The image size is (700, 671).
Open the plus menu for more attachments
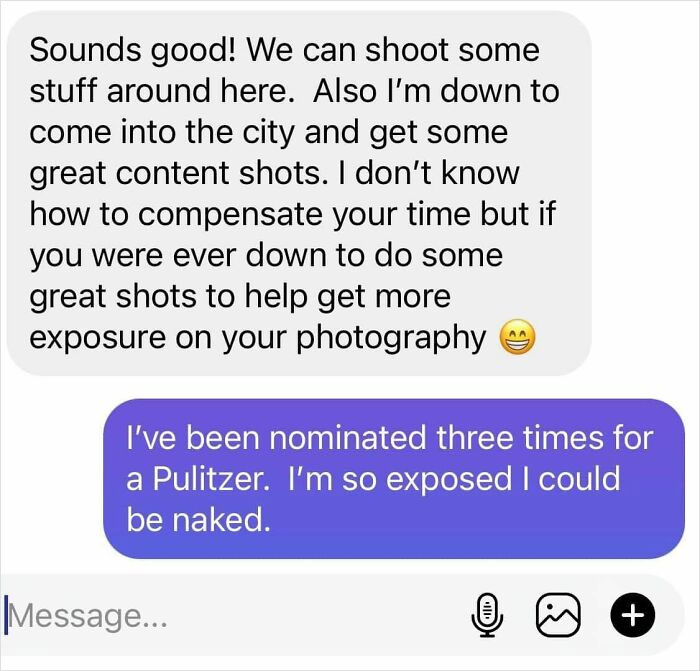click(x=632, y=615)
